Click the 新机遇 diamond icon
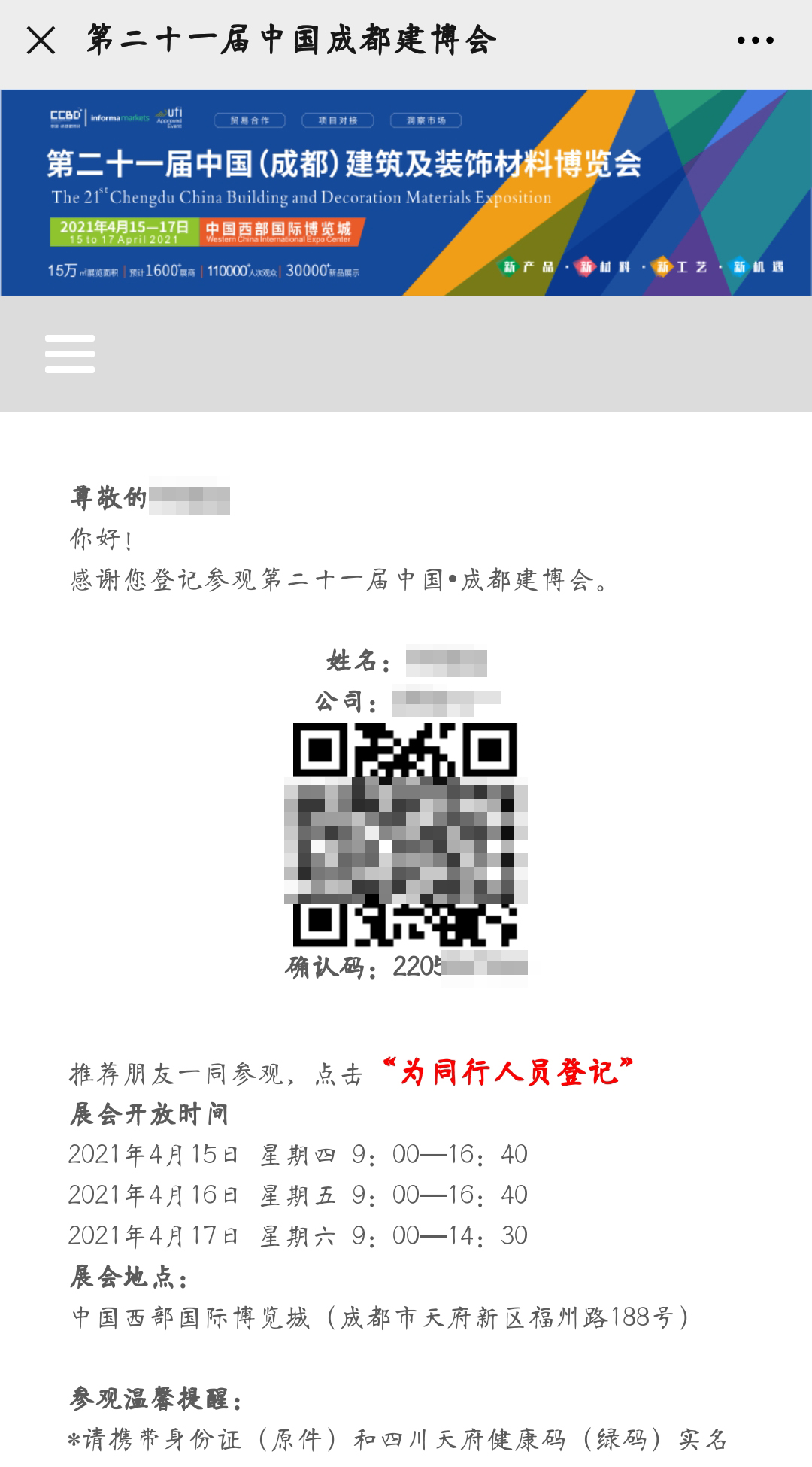This screenshot has height=1467, width=812. (x=738, y=267)
